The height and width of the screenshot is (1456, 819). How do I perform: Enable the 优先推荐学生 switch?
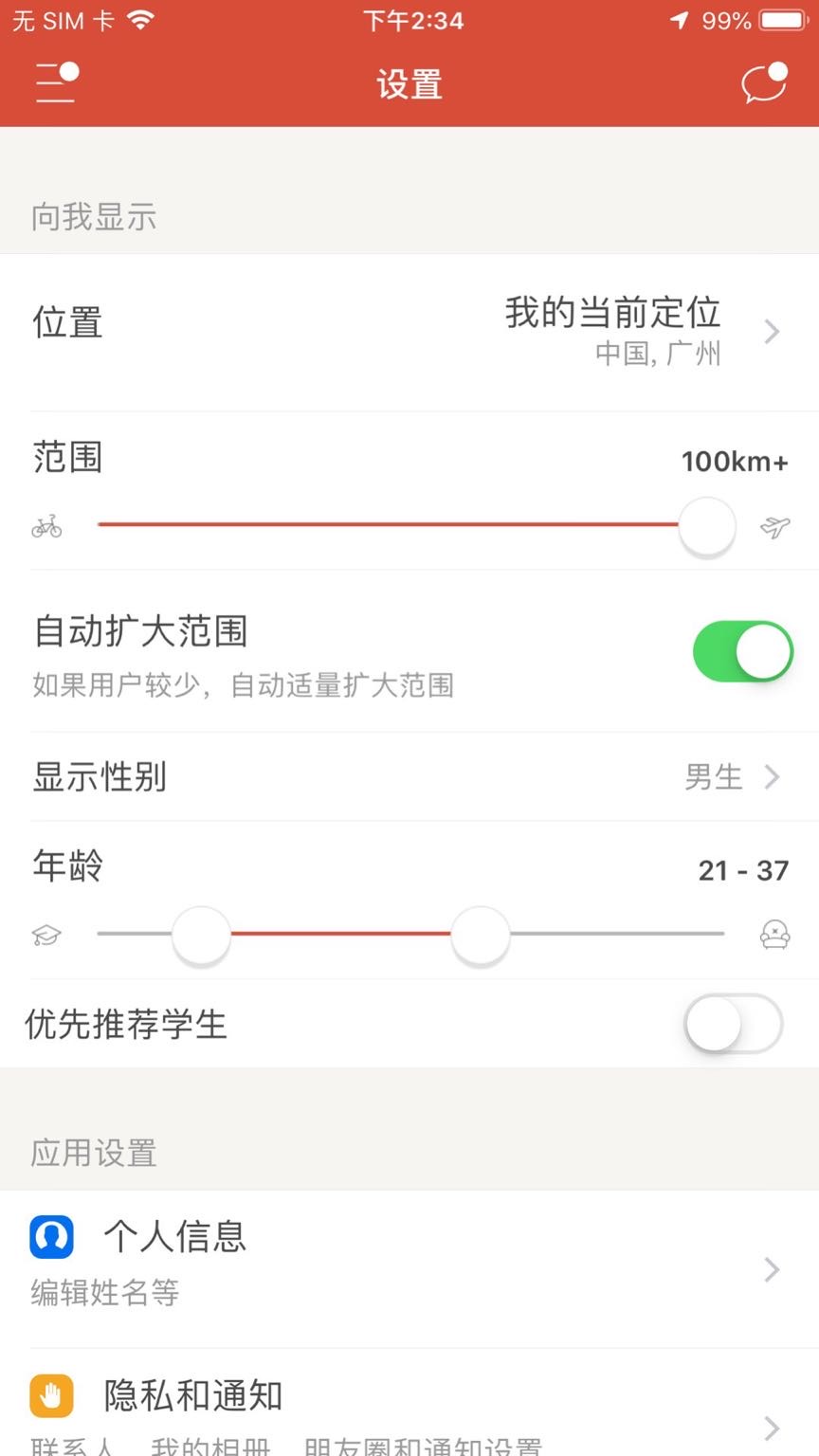(x=732, y=1024)
